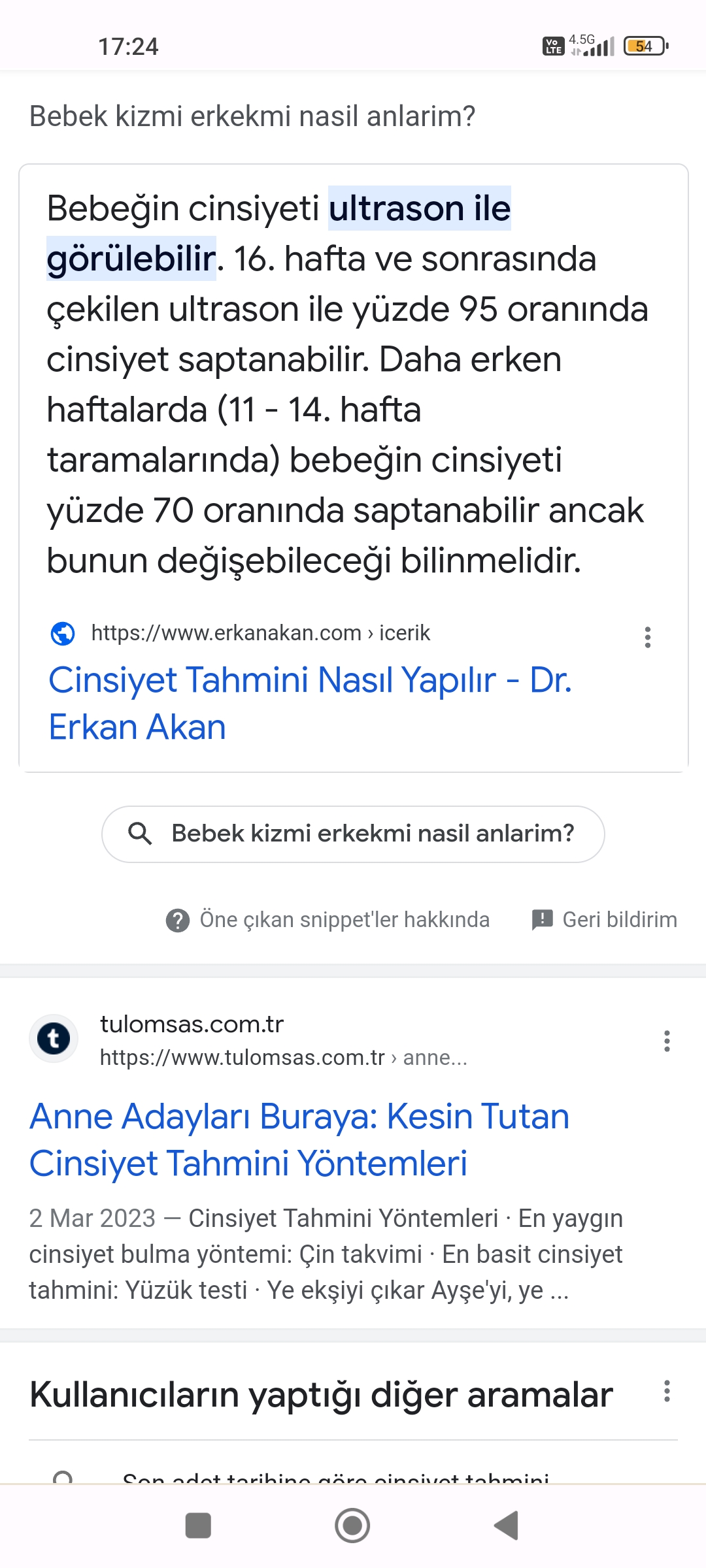This screenshot has width=706, height=1568.
Task: Tap the 'Bebek kizmi erkekmi nasil anlarim?' search chip
Action: coord(353,834)
